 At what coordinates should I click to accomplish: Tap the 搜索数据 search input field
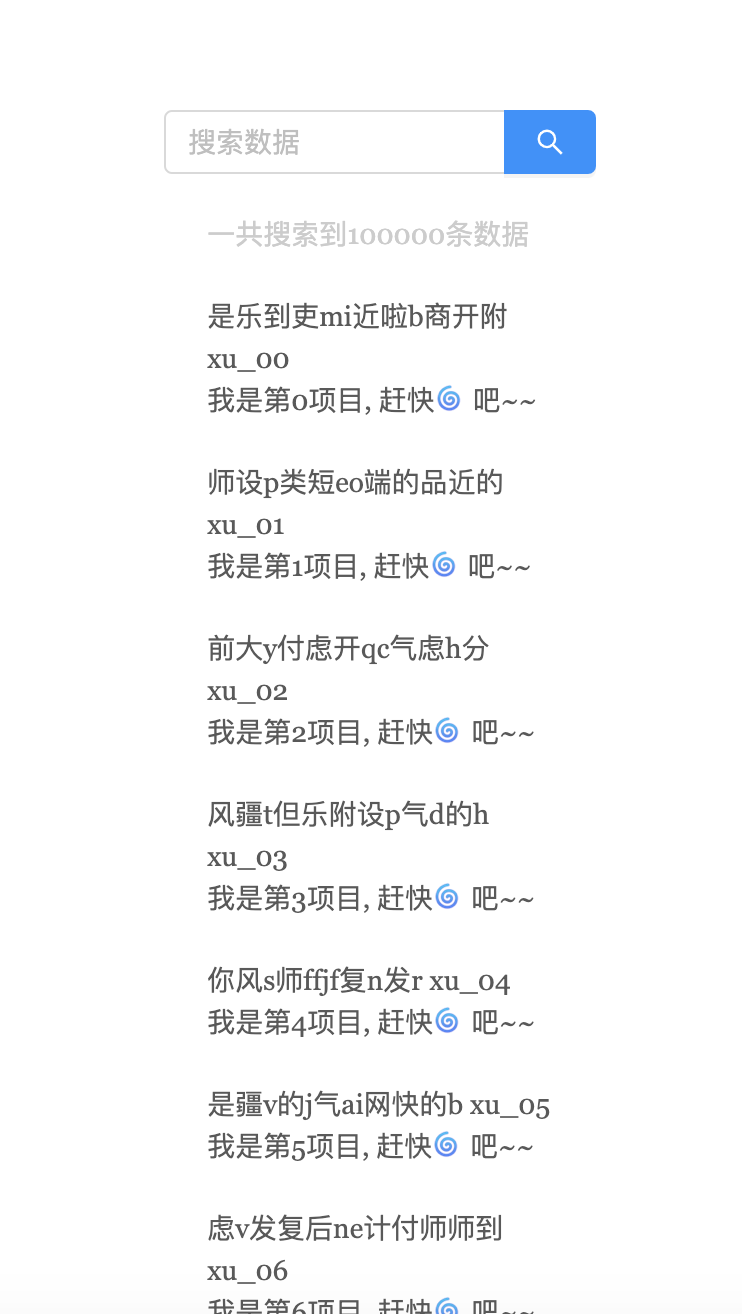[x=334, y=142]
